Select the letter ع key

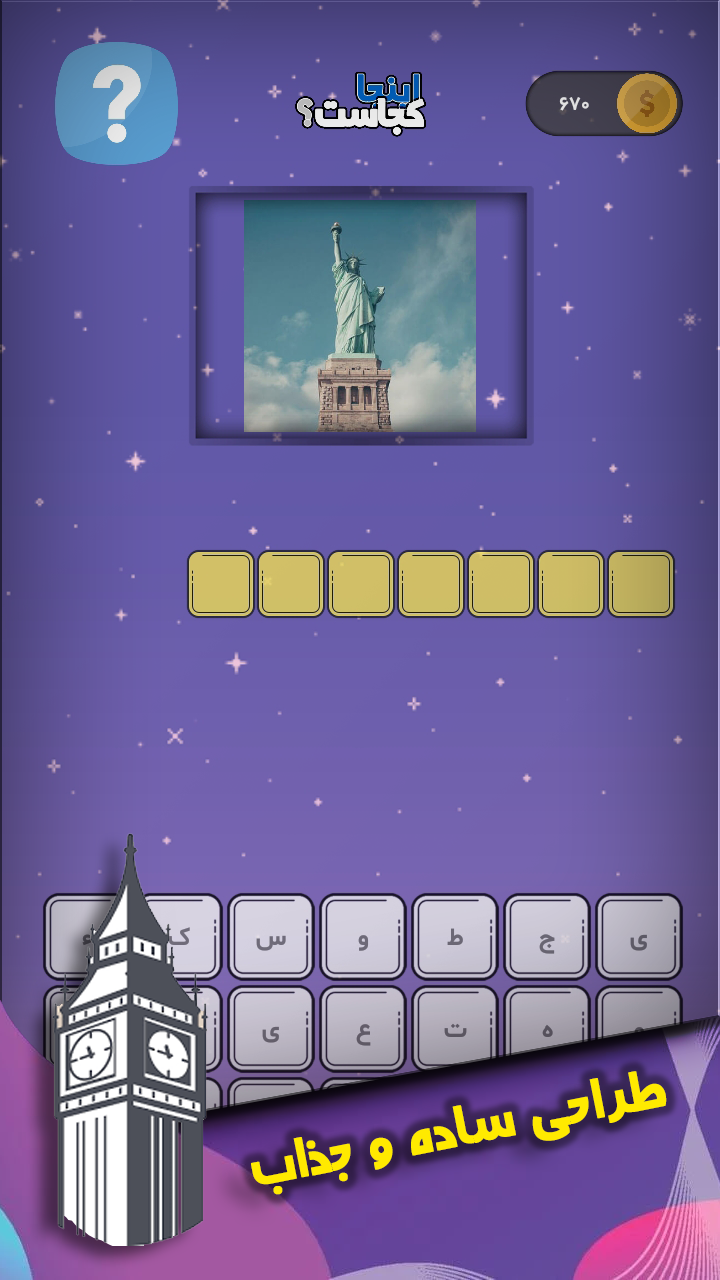[x=363, y=1029]
